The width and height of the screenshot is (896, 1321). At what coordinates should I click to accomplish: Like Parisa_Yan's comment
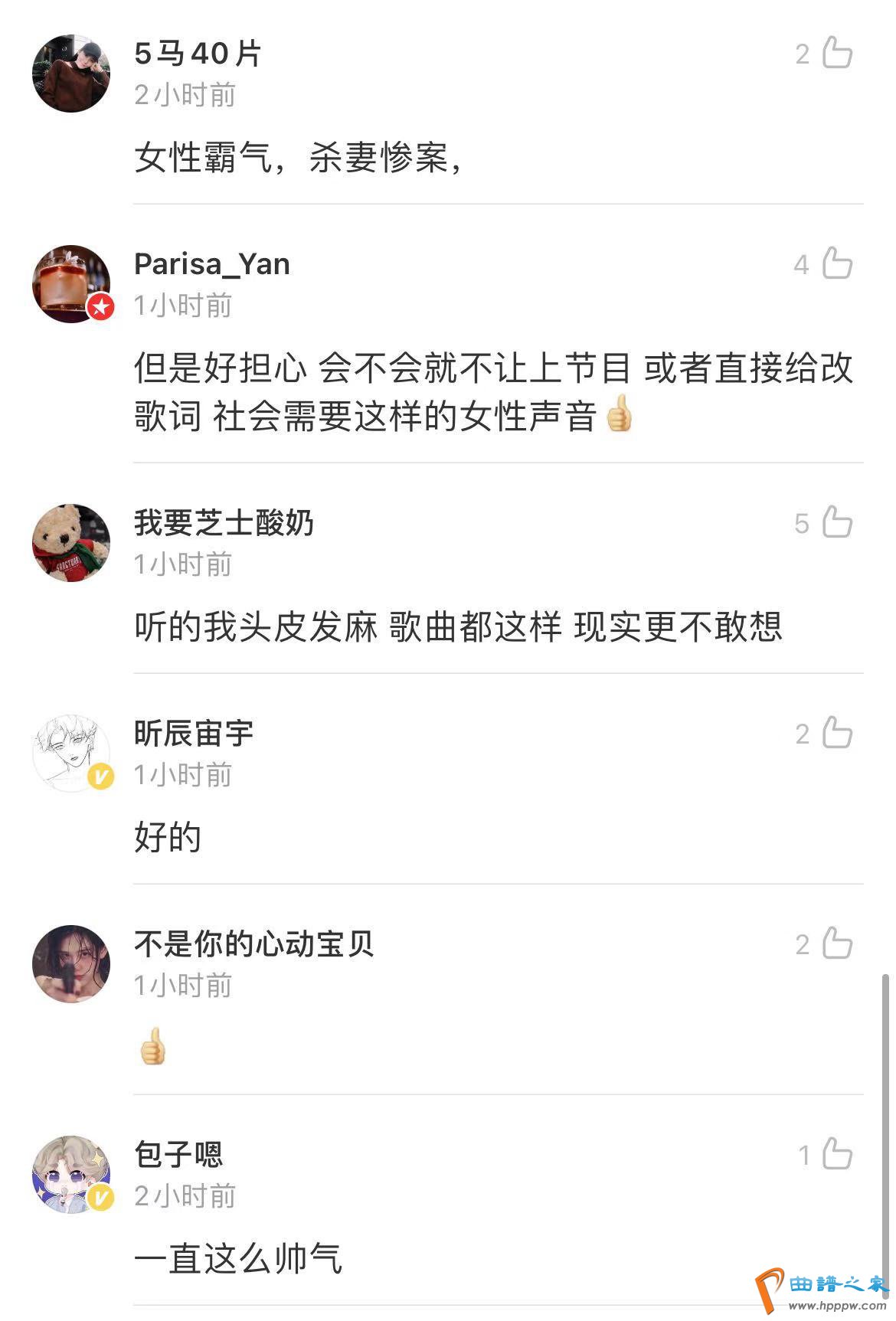coord(837,263)
